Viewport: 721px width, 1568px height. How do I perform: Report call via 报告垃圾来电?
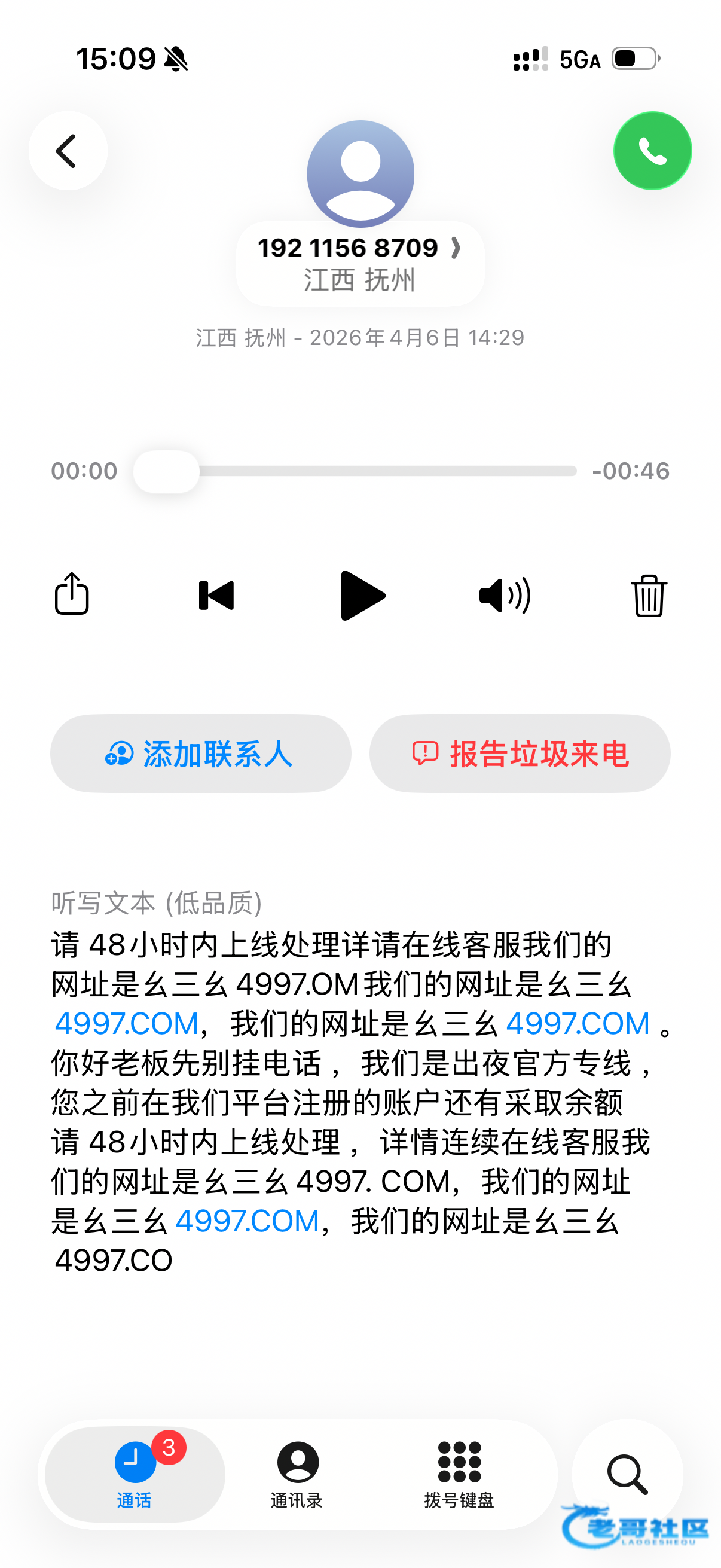520,754
